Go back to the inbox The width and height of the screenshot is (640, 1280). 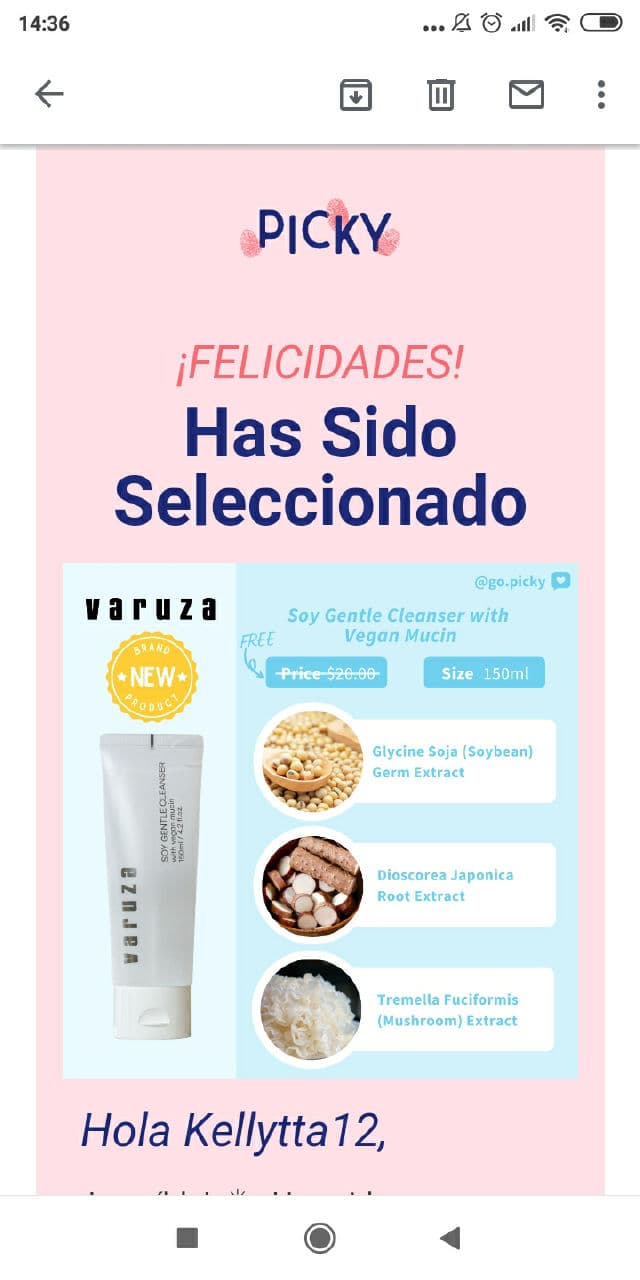49,94
